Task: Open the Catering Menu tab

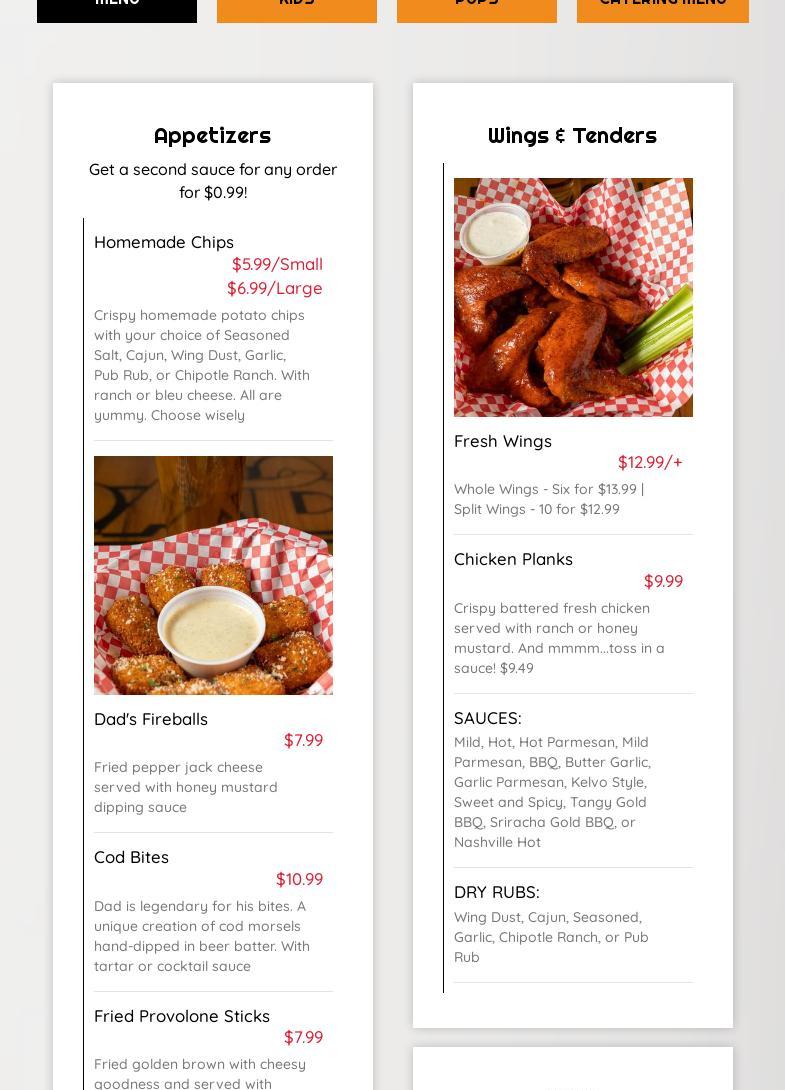Action: 662,8
